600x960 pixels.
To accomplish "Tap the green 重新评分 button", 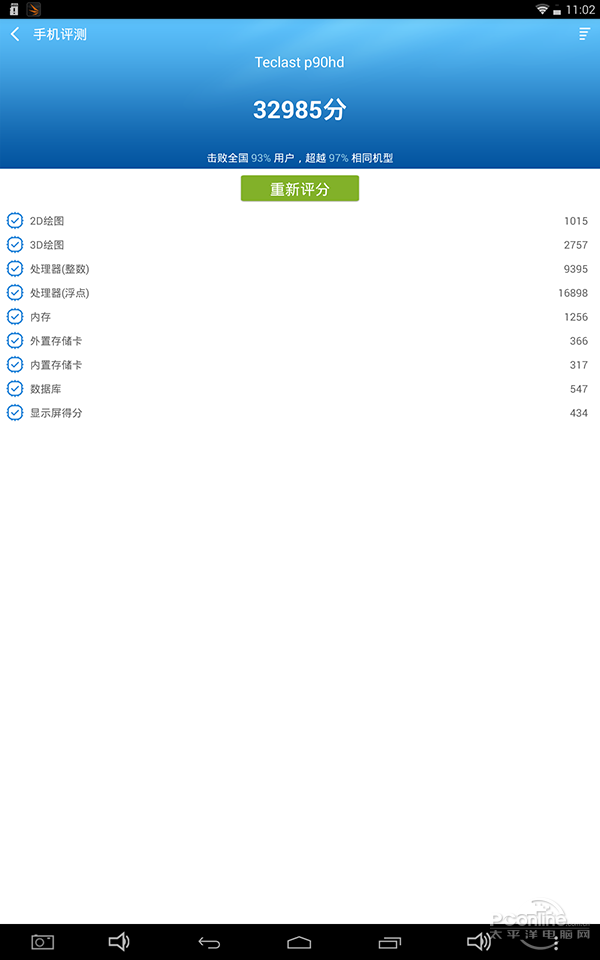I will coord(300,189).
